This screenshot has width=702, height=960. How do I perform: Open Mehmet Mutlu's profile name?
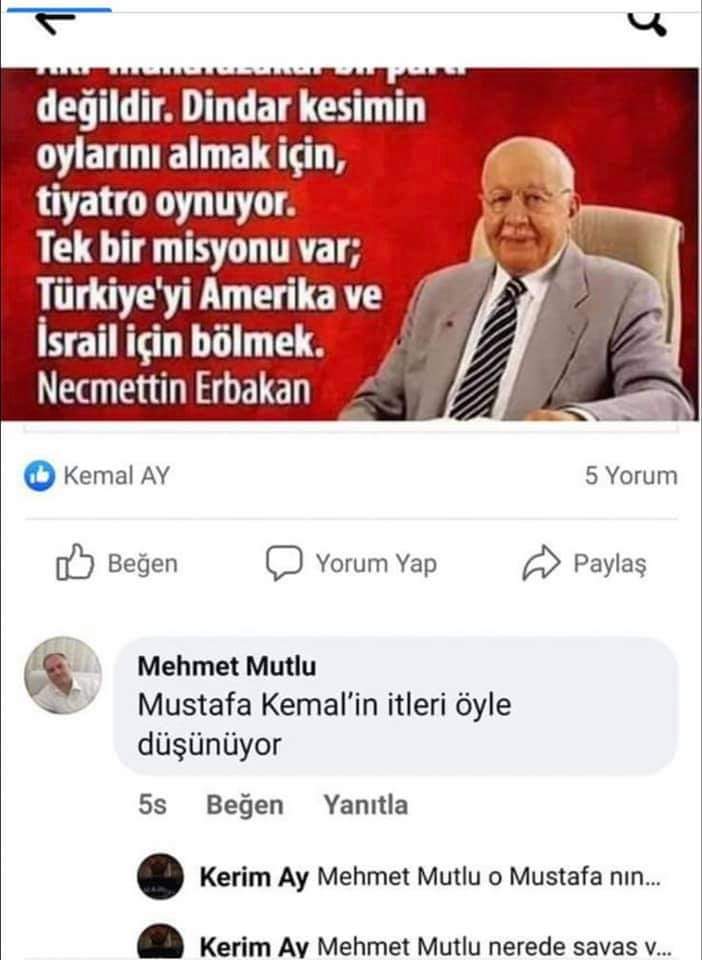(x=226, y=666)
